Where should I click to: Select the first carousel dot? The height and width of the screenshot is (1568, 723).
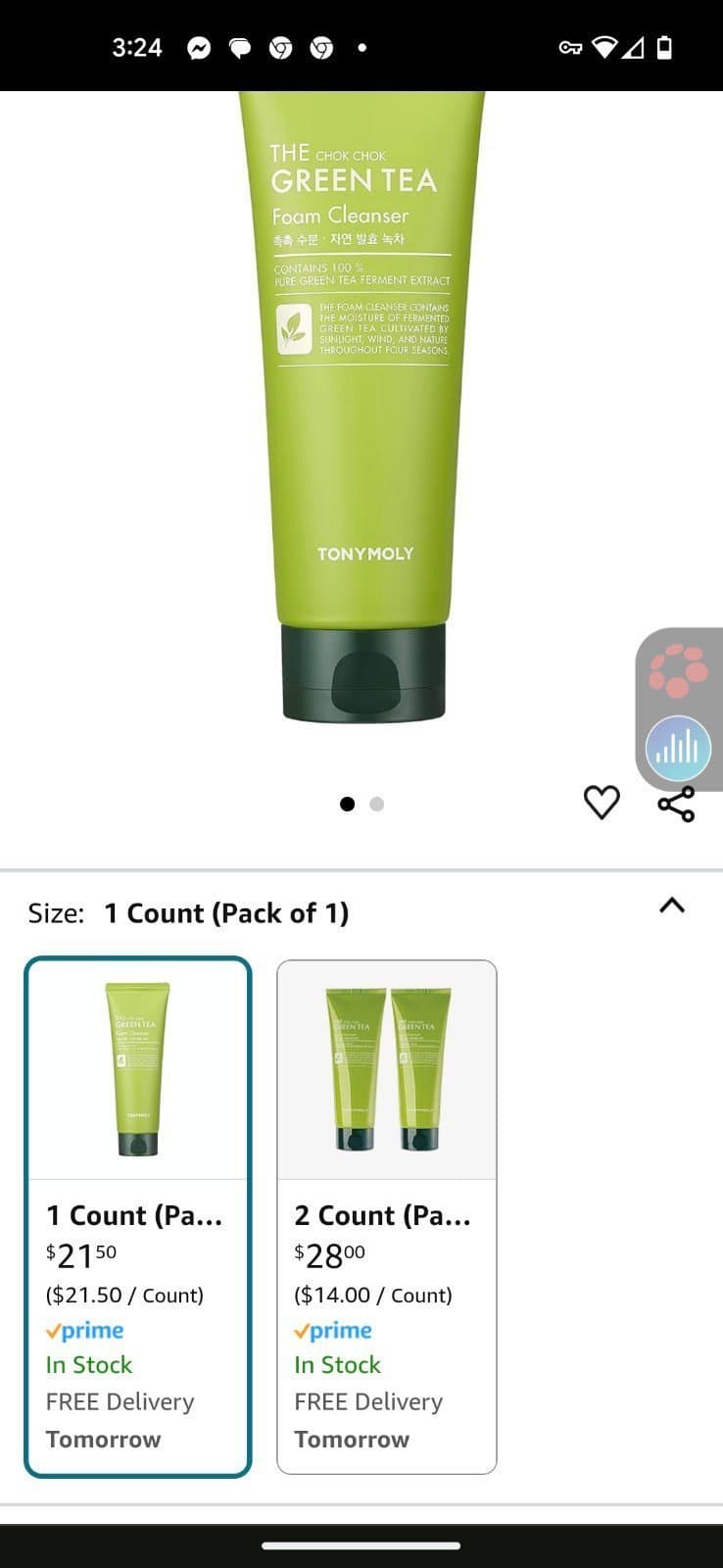(x=347, y=804)
